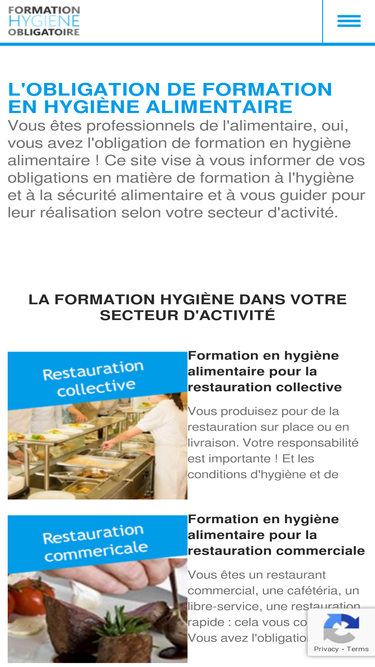Open the reCAPTCHA Privacy link
The width and height of the screenshot is (375, 667).
326,649
